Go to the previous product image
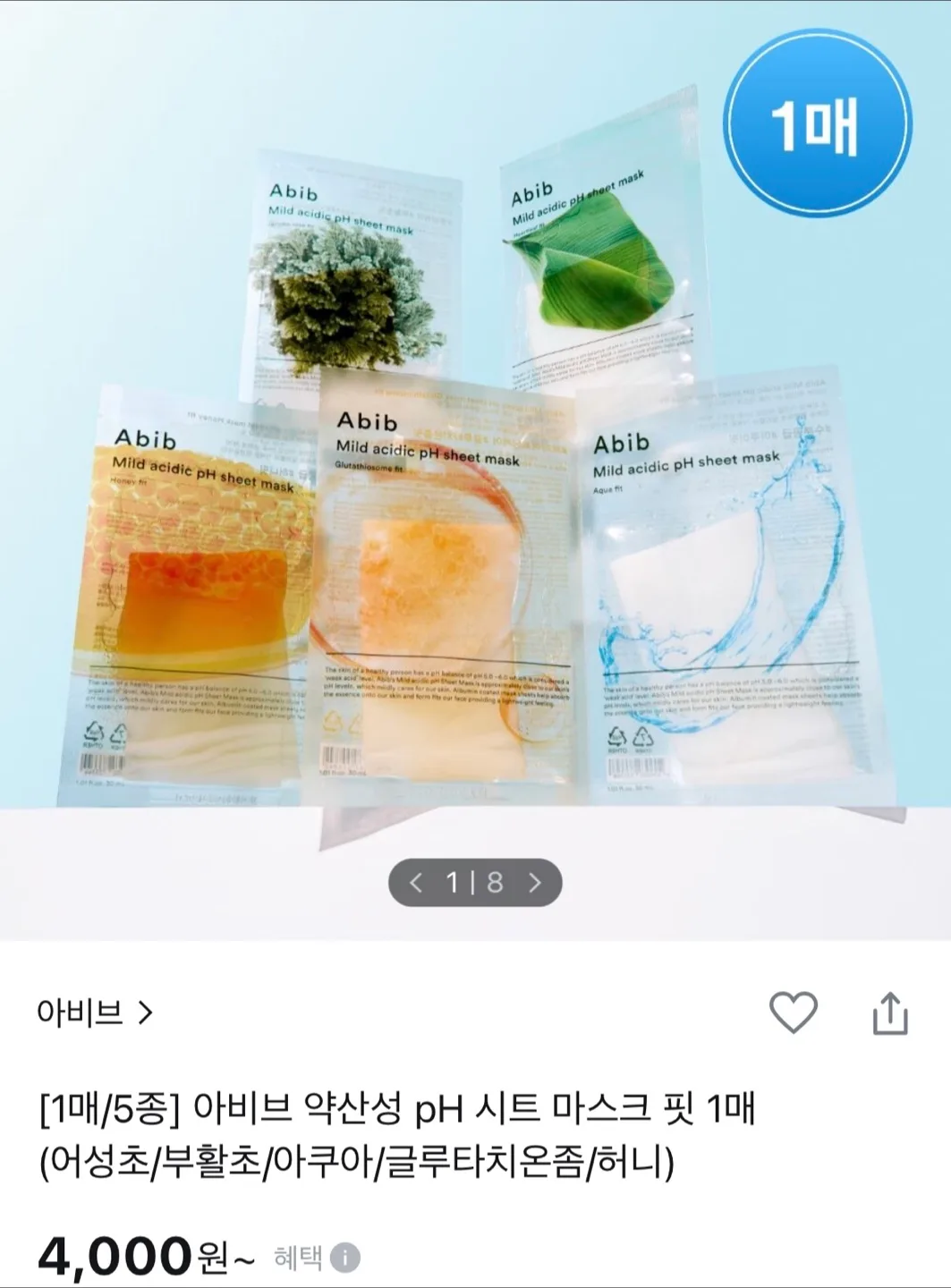Screen dimensions: 951x1288 [x=416, y=883]
